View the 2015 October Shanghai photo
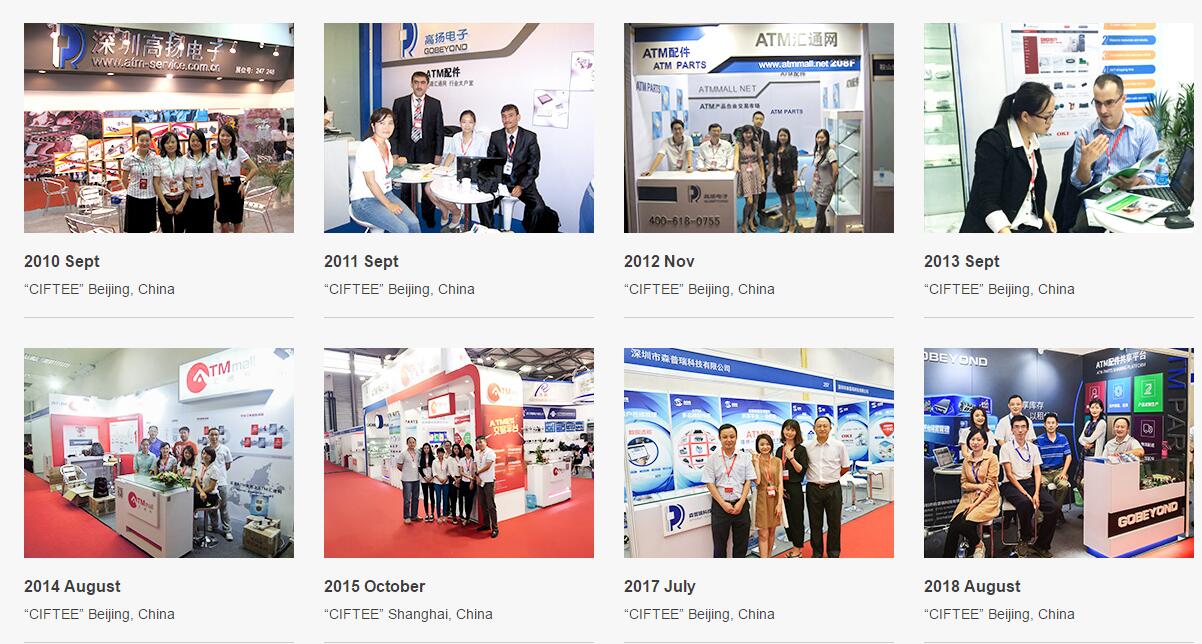1202x644 pixels. pyautogui.click(x=458, y=453)
